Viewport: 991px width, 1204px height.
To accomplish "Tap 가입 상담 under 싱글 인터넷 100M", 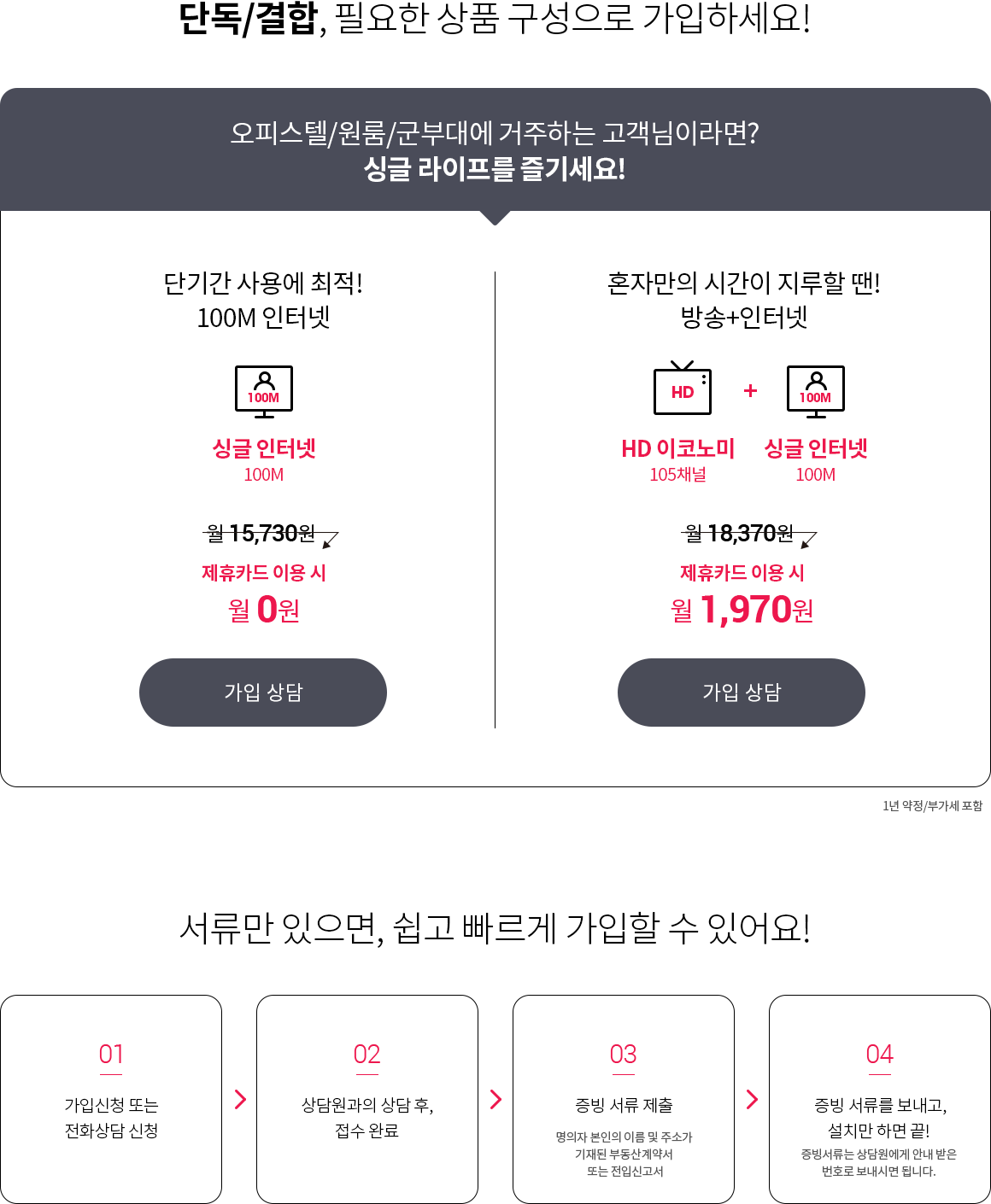I will pos(263,693).
